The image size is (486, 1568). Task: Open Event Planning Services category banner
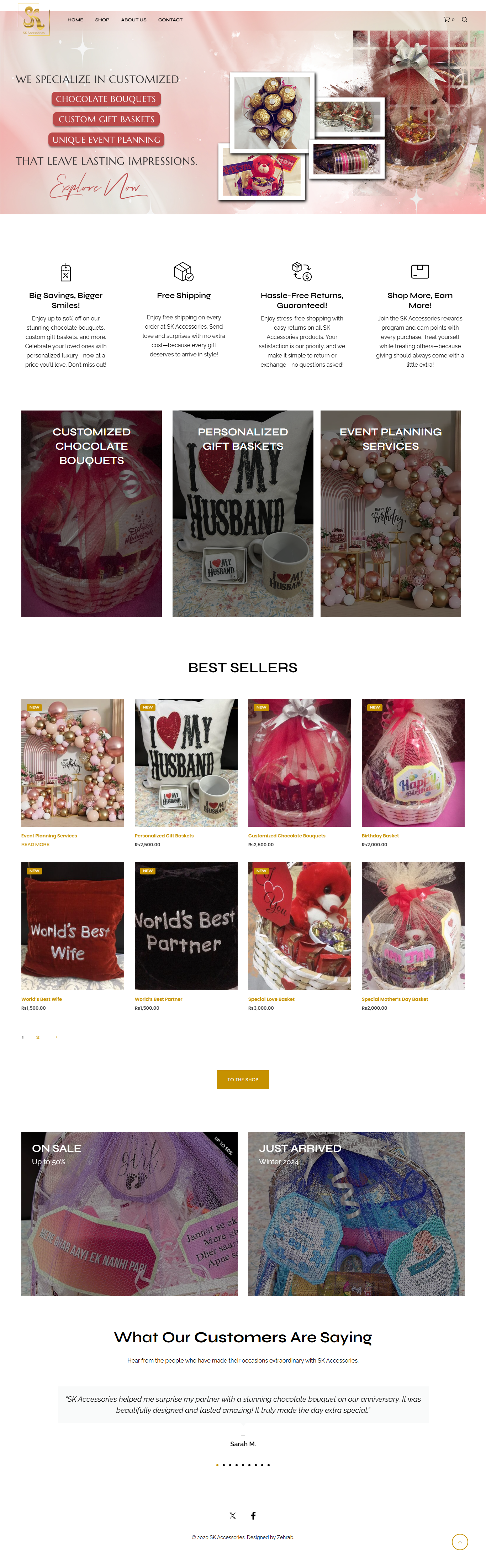pos(391,513)
